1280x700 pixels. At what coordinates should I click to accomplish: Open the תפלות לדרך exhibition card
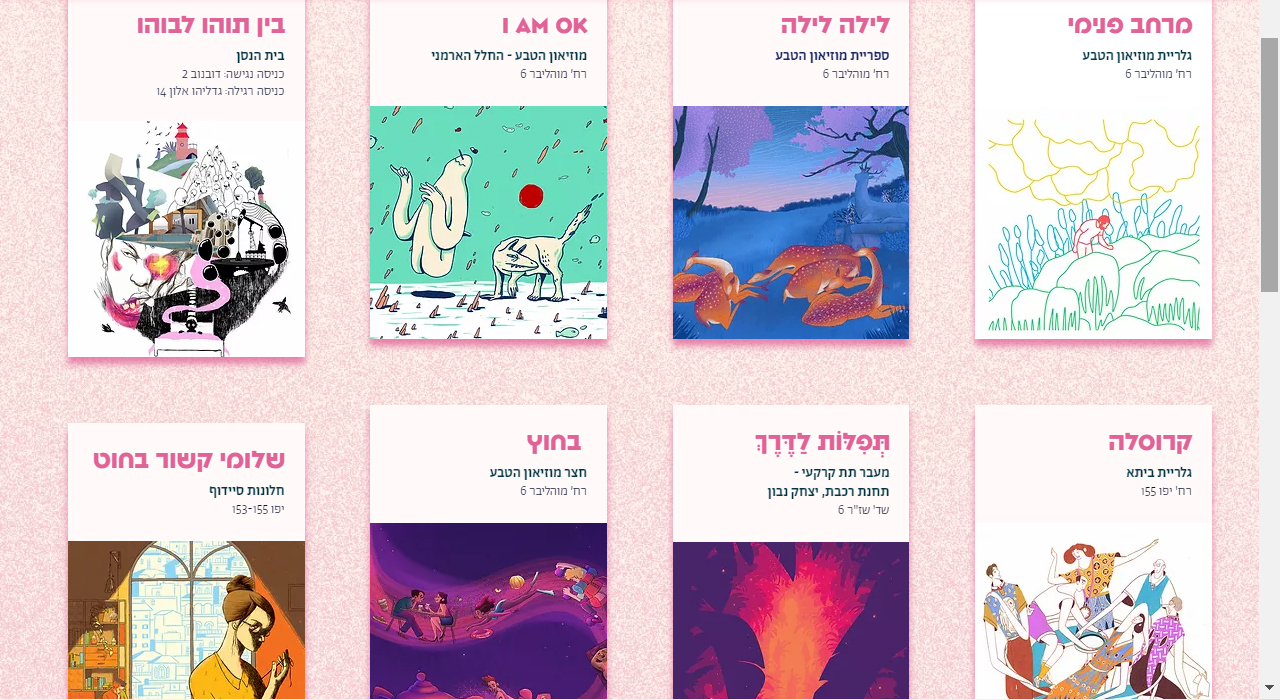point(791,620)
